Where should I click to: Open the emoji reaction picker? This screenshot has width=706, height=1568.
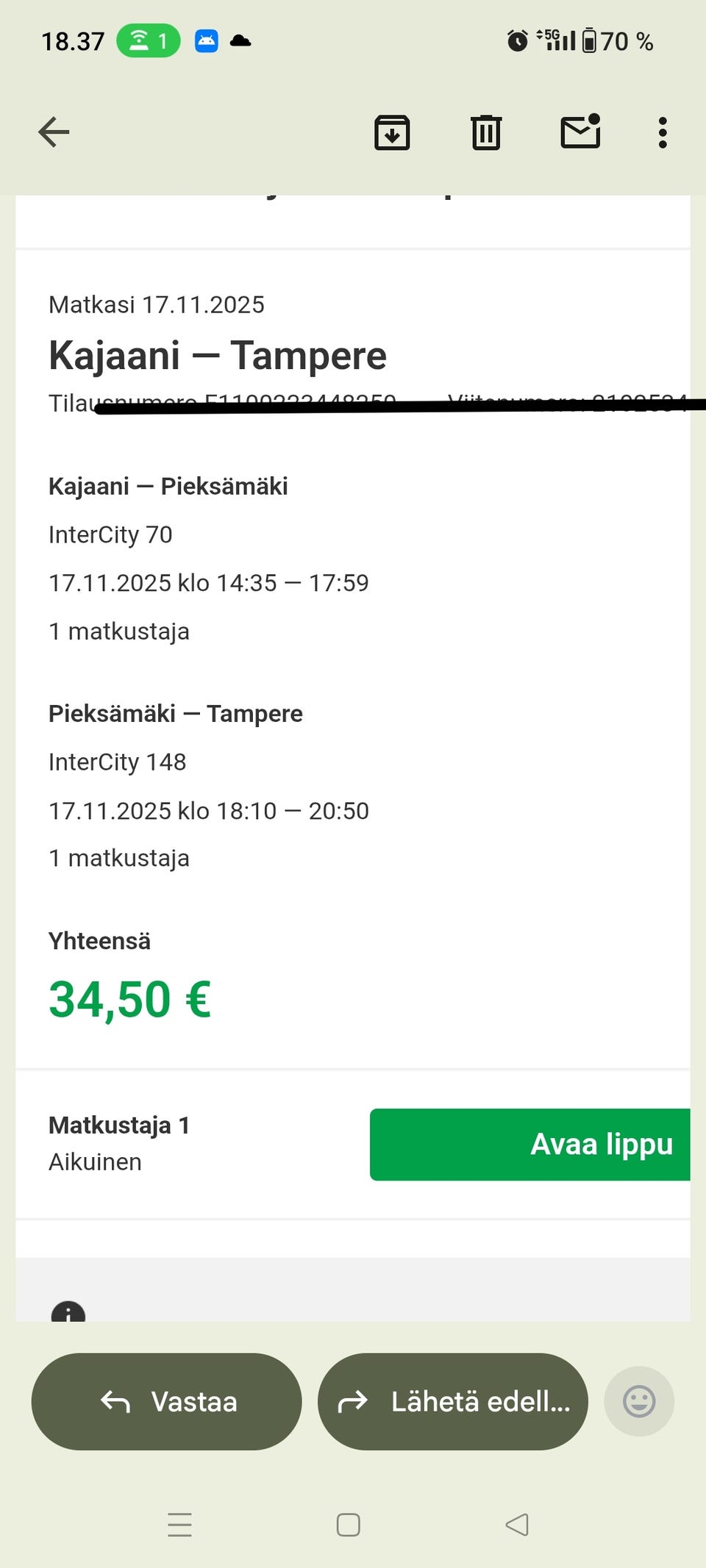point(638,1401)
